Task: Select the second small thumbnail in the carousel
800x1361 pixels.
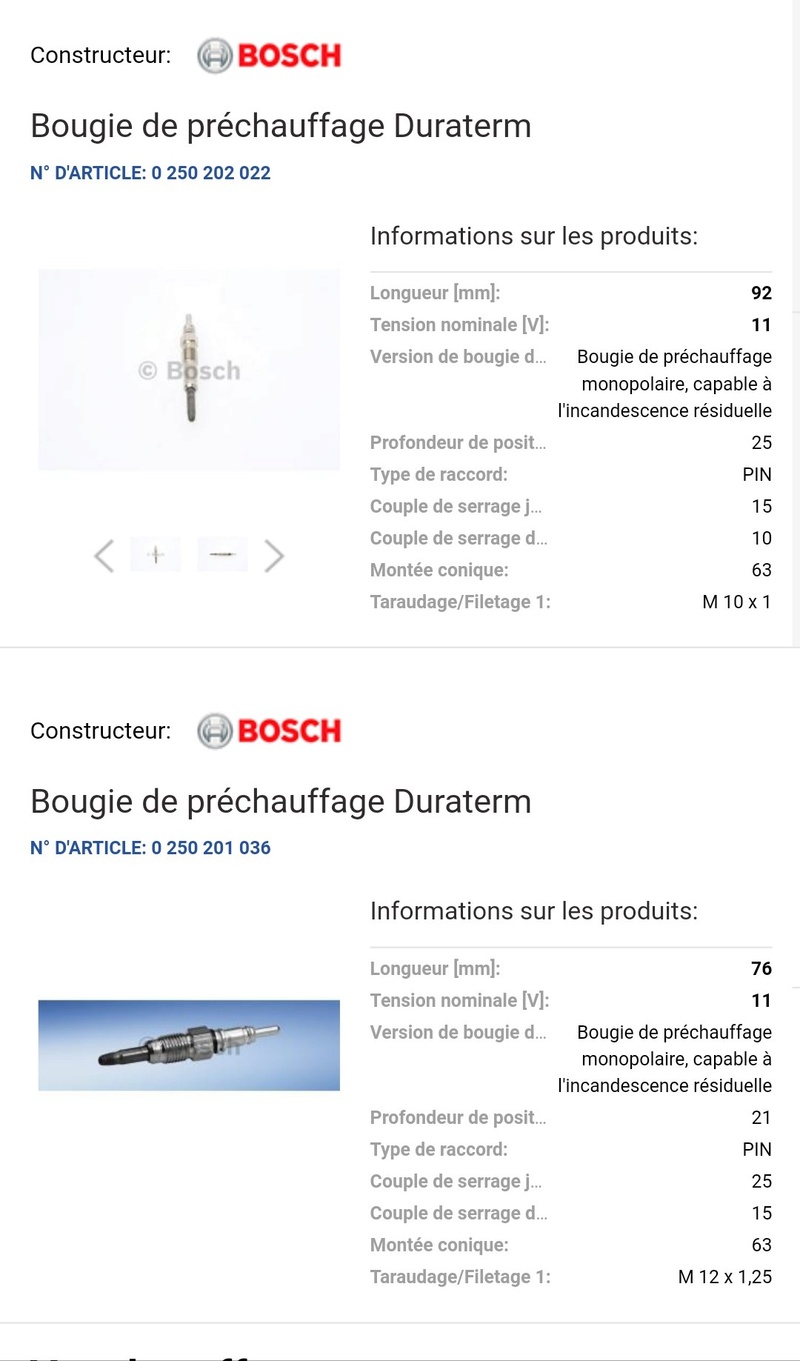Action: pos(222,555)
